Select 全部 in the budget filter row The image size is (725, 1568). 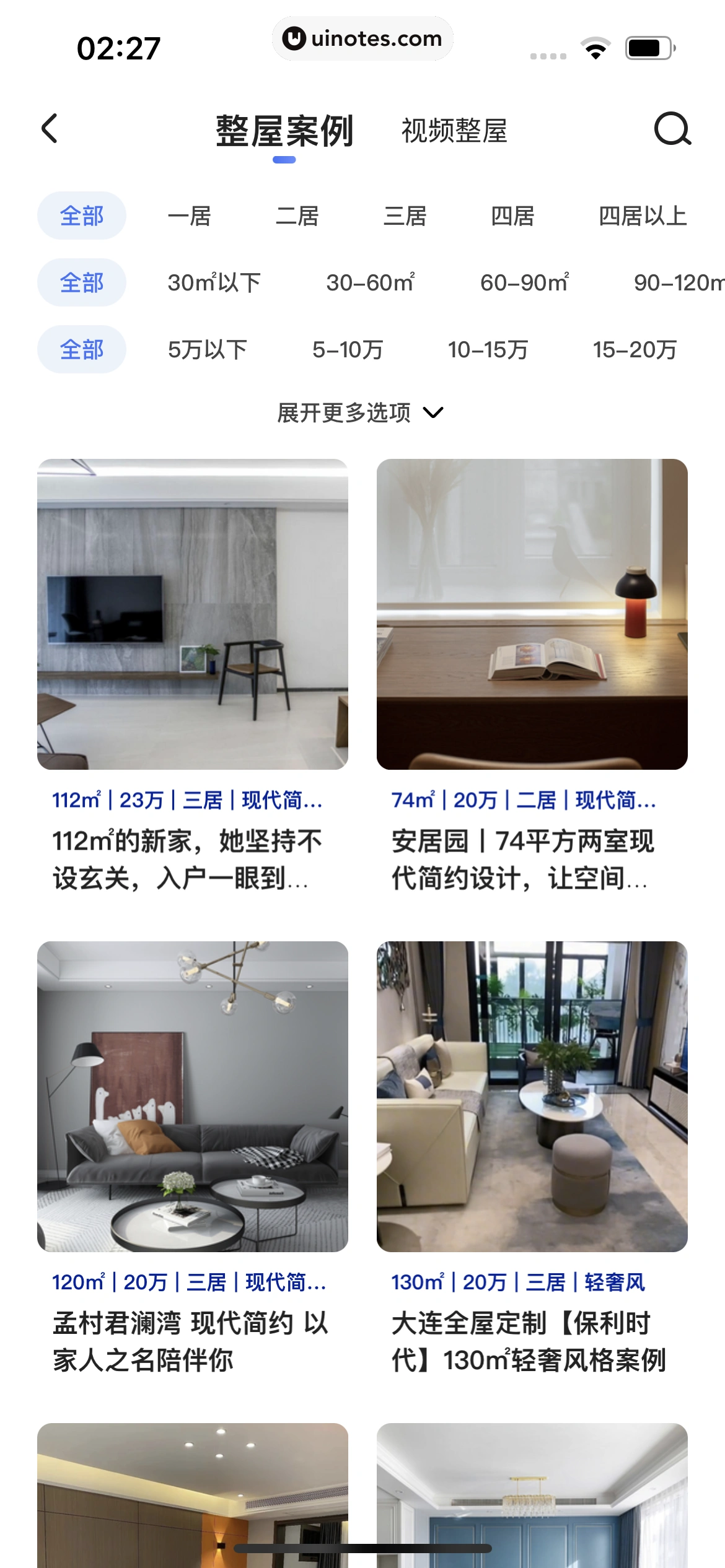(x=81, y=349)
